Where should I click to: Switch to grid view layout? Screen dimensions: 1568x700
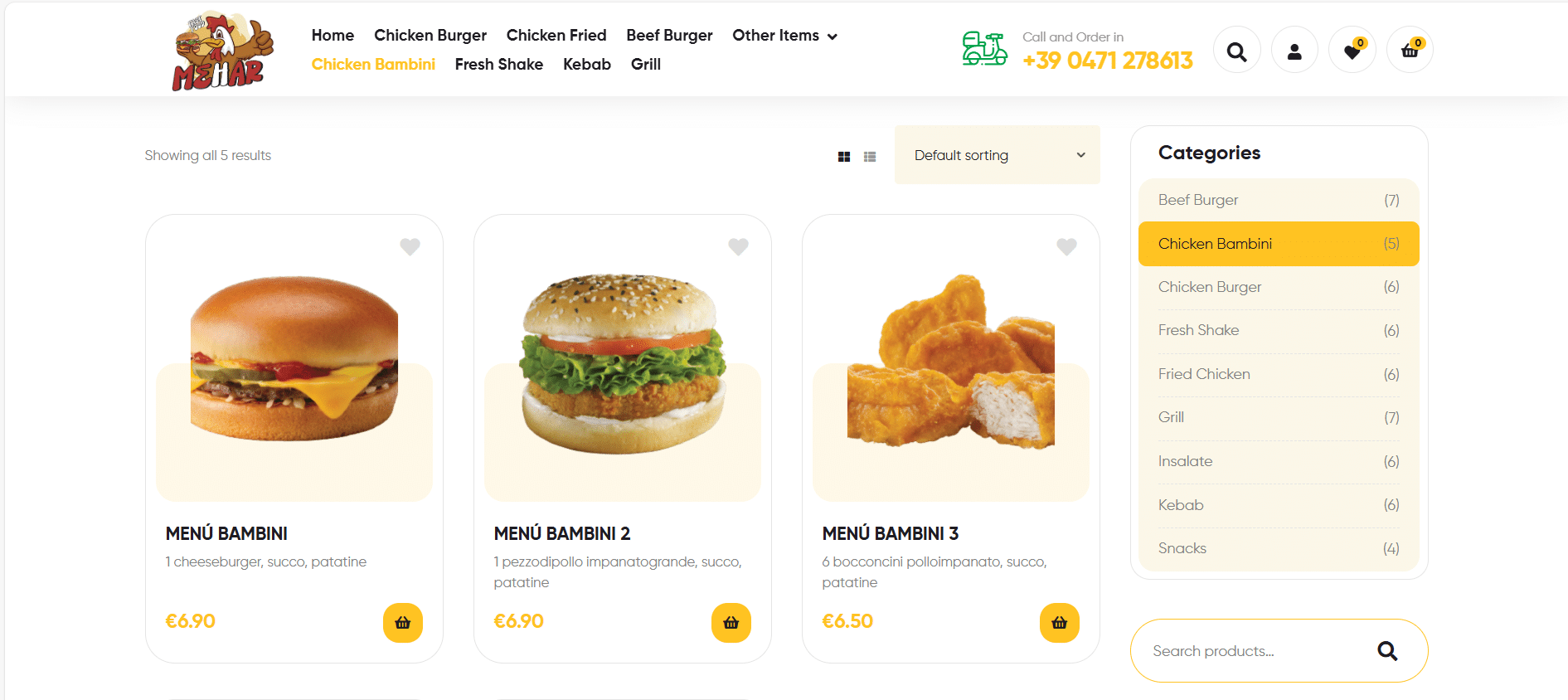click(843, 157)
